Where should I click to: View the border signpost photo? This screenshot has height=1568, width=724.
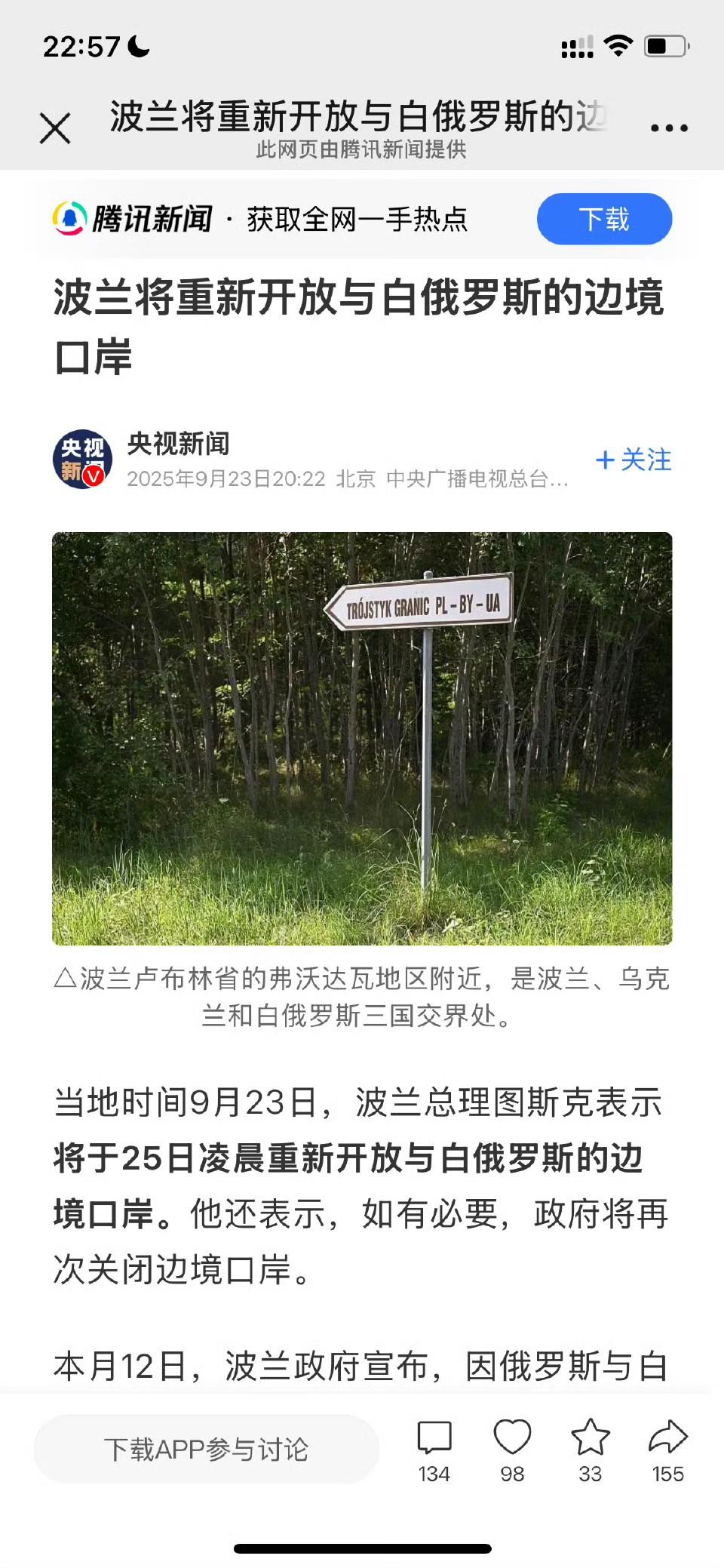[x=362, y=738]
